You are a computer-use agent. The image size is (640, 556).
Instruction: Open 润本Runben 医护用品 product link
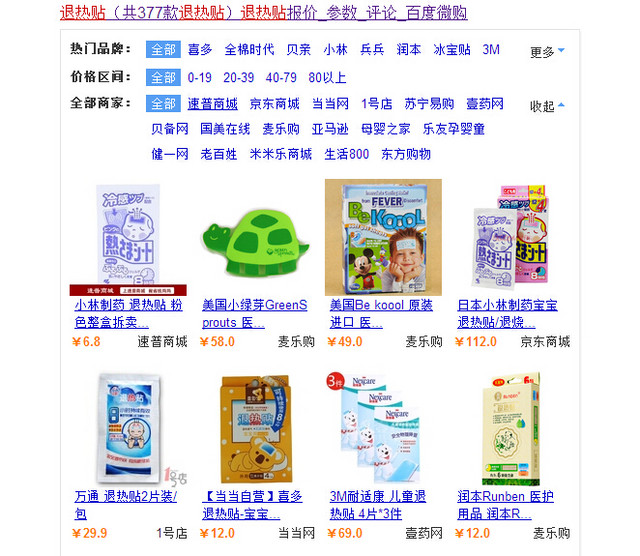[505, 505]
